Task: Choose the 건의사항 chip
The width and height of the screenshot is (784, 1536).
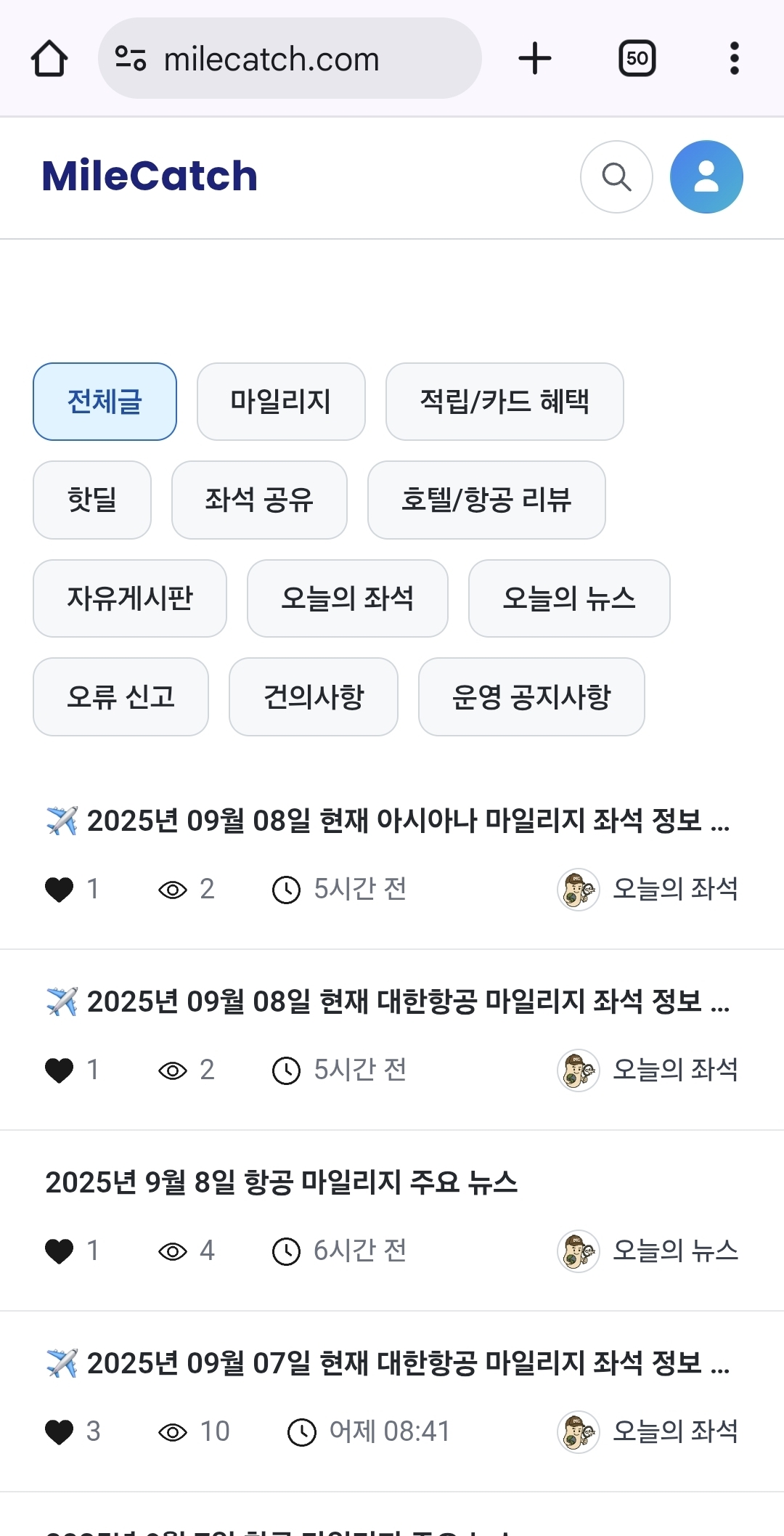Action: 314,696
